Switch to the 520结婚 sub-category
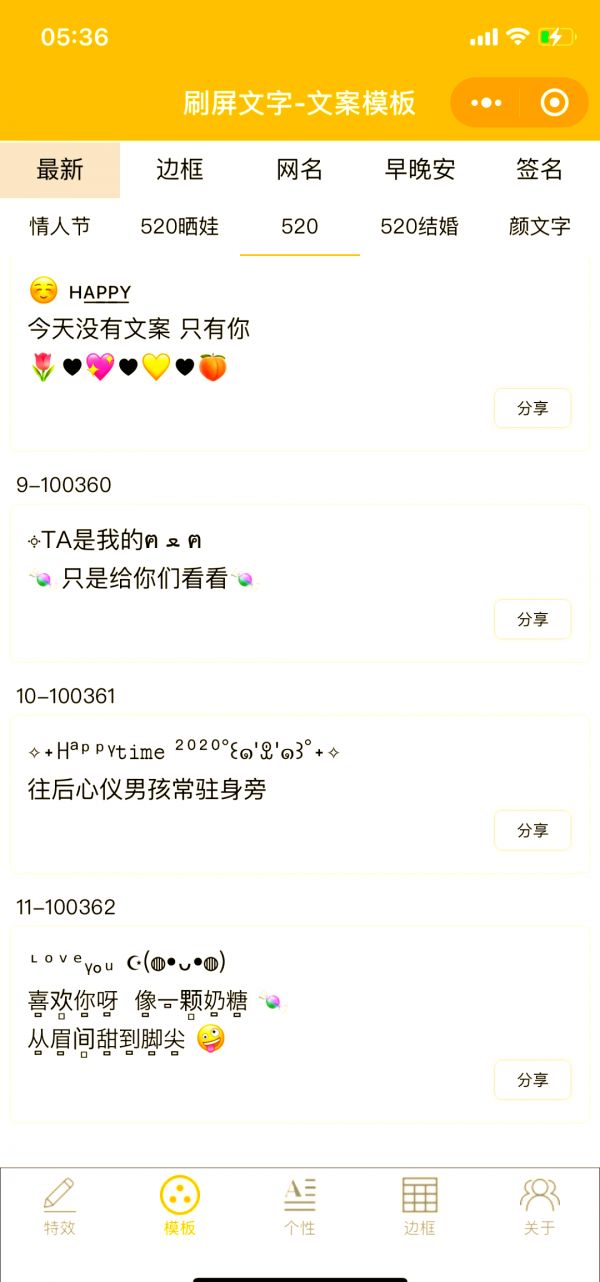This screenshot has height=1282, width=600. [420, 227]
